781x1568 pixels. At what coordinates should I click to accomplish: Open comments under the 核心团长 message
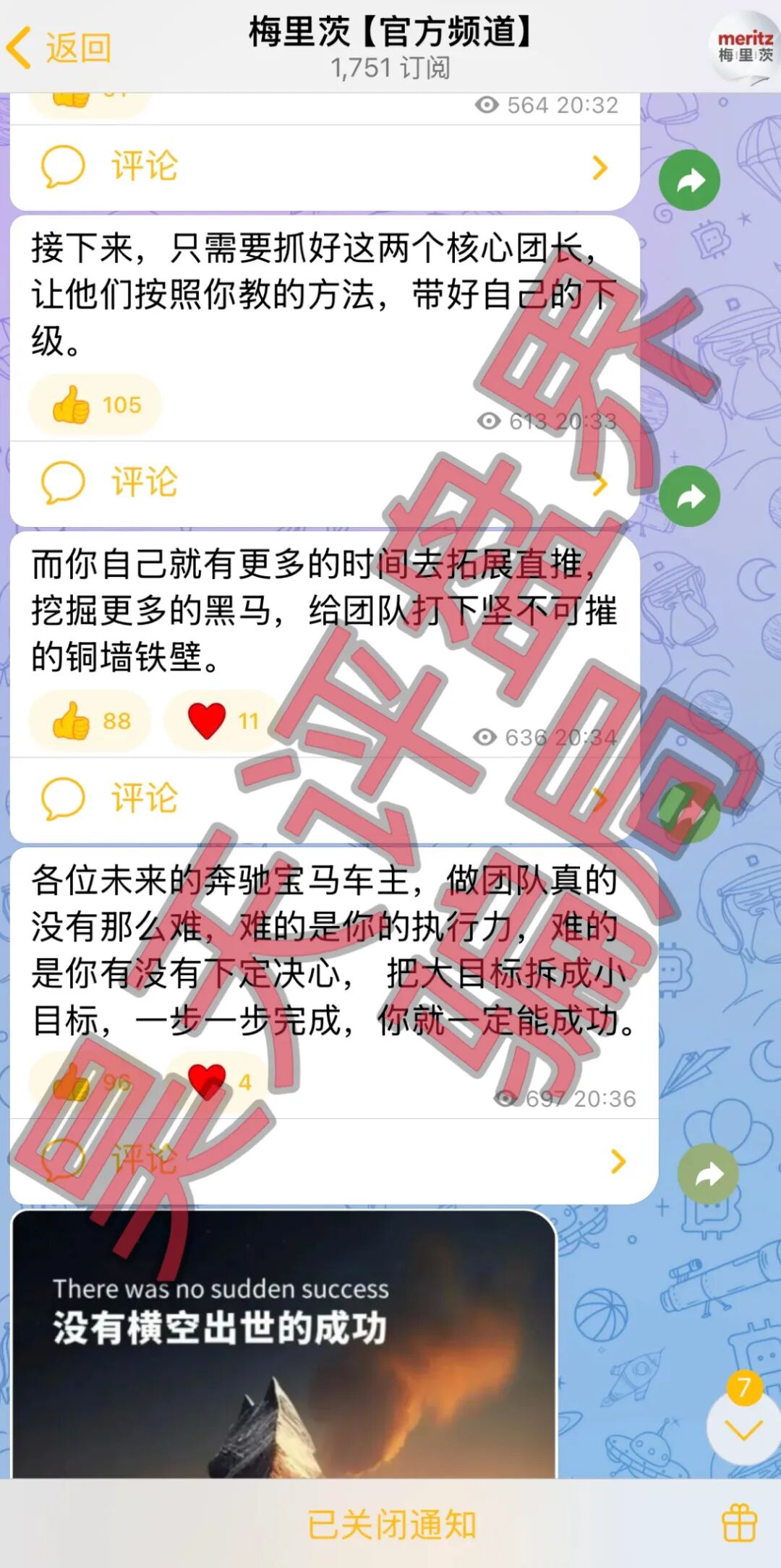coord(325,482)
